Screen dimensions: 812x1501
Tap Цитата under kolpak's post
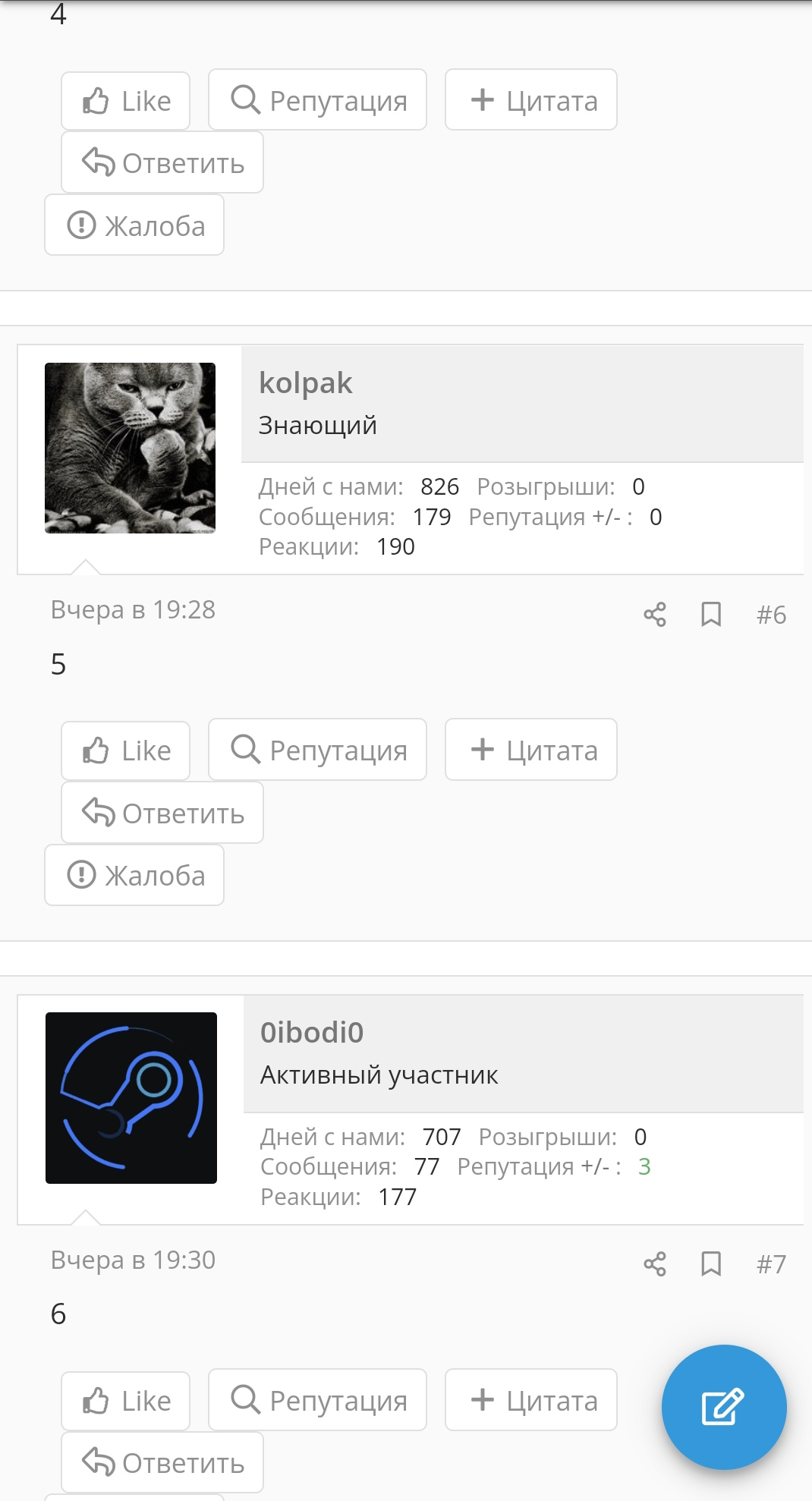click(x=531, y=750)
